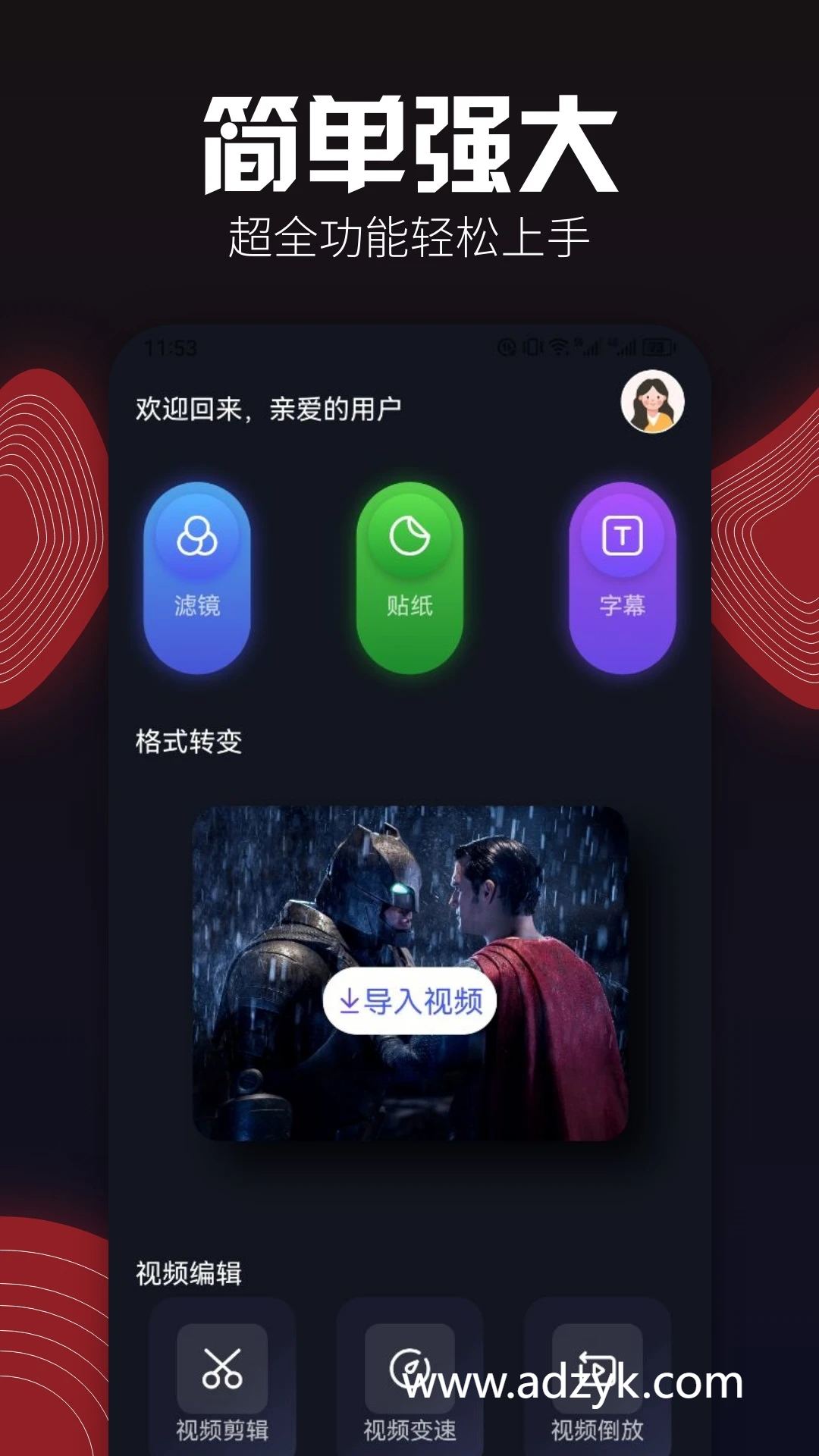Click the 导入视频 import button
Viewport: 819px width, 1456px height.
click(x=409, y=999)
